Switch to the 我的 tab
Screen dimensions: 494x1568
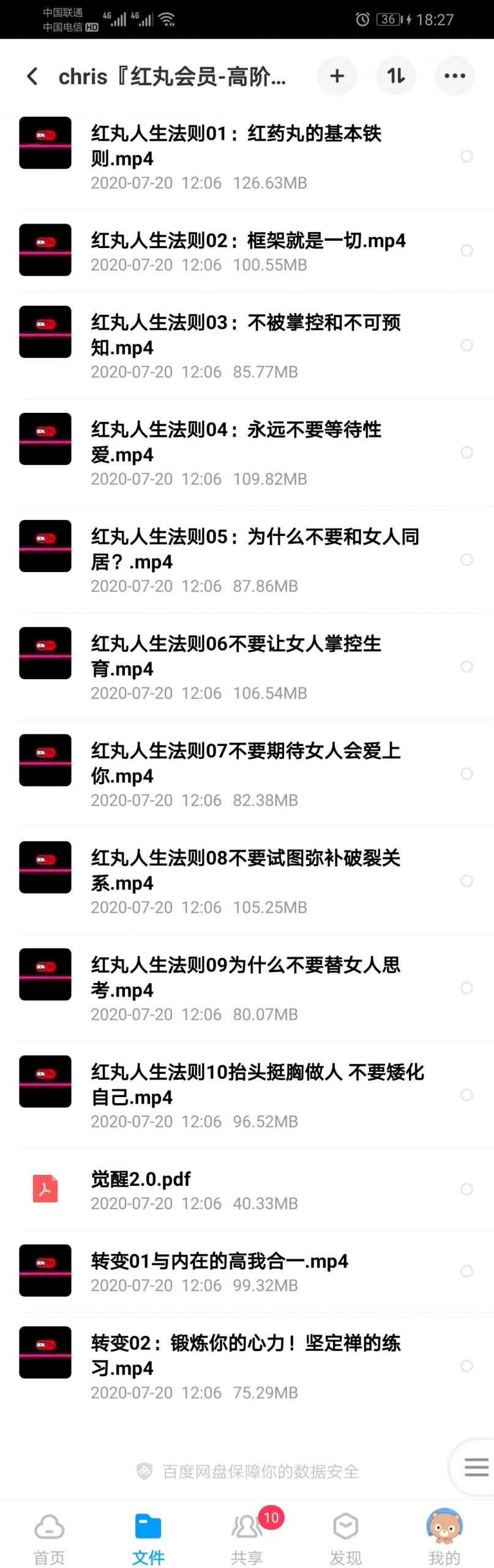pyautogui.click(x=444, y=1538)
